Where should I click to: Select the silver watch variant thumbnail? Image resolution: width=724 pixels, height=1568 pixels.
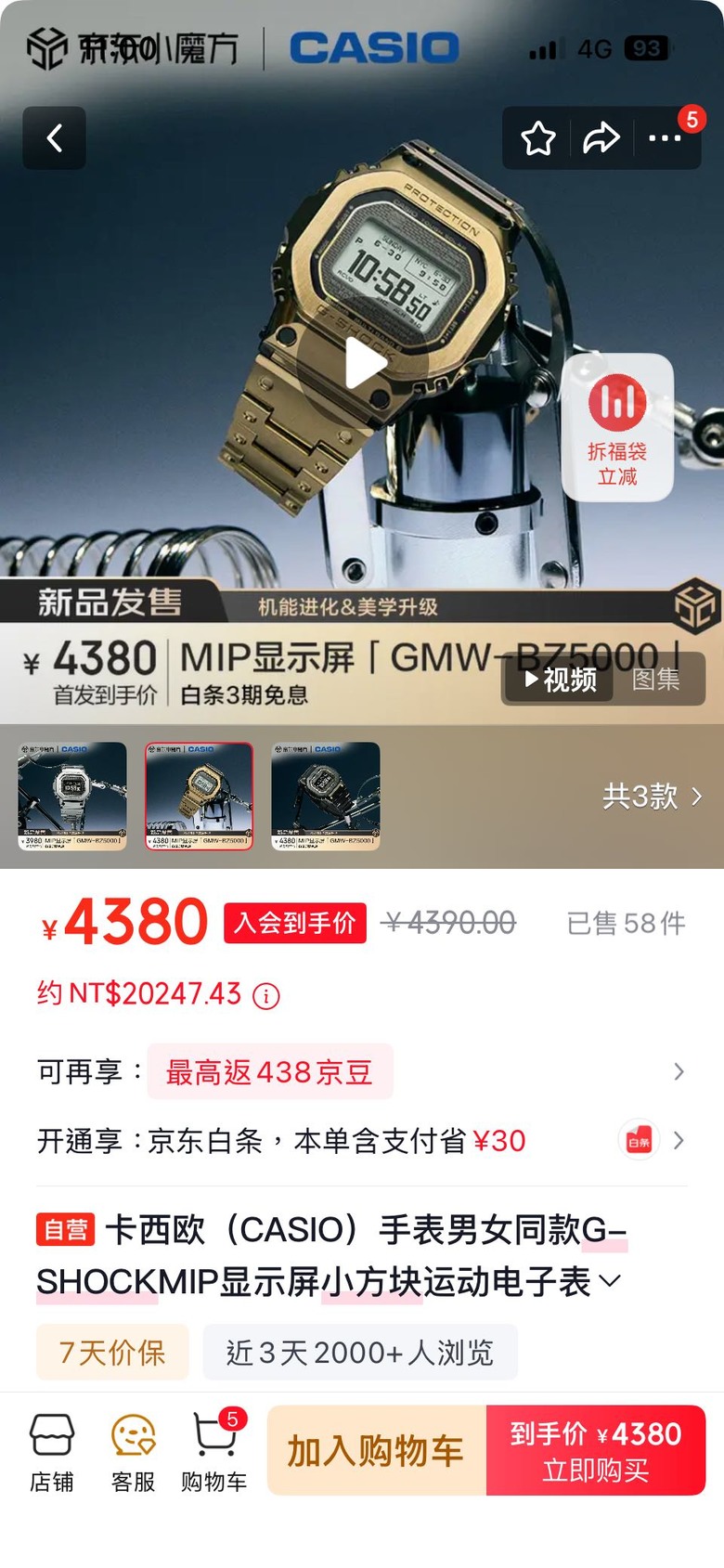click(72, 796)
